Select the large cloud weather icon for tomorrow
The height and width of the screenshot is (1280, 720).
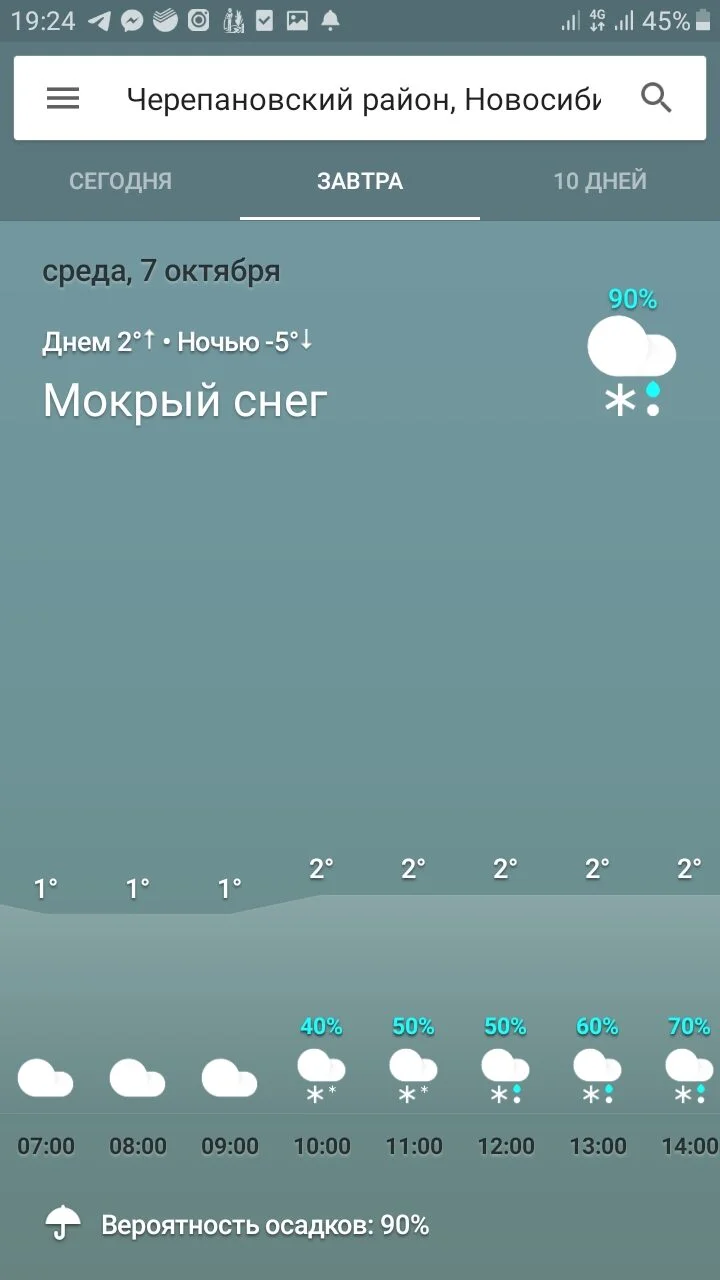pyautogui.click(x=630, y=350)
